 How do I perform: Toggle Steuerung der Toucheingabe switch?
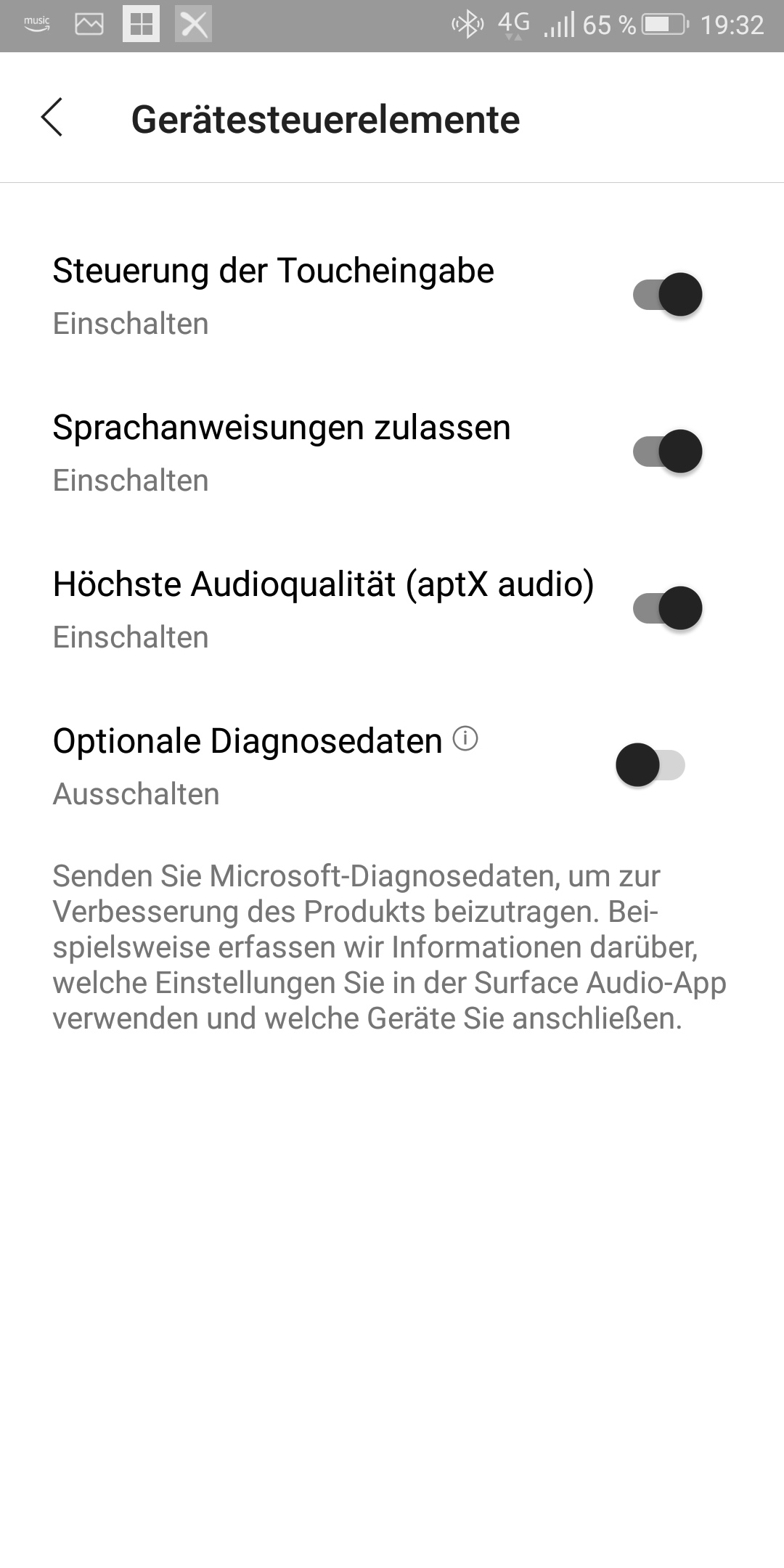pos(667,295)
